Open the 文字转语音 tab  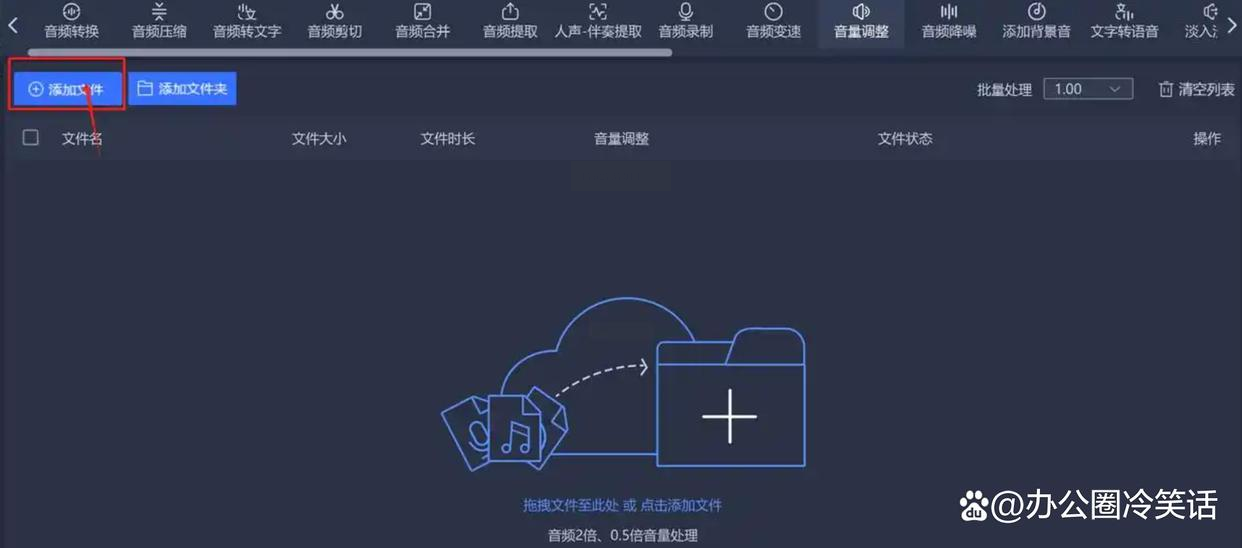1124,21
